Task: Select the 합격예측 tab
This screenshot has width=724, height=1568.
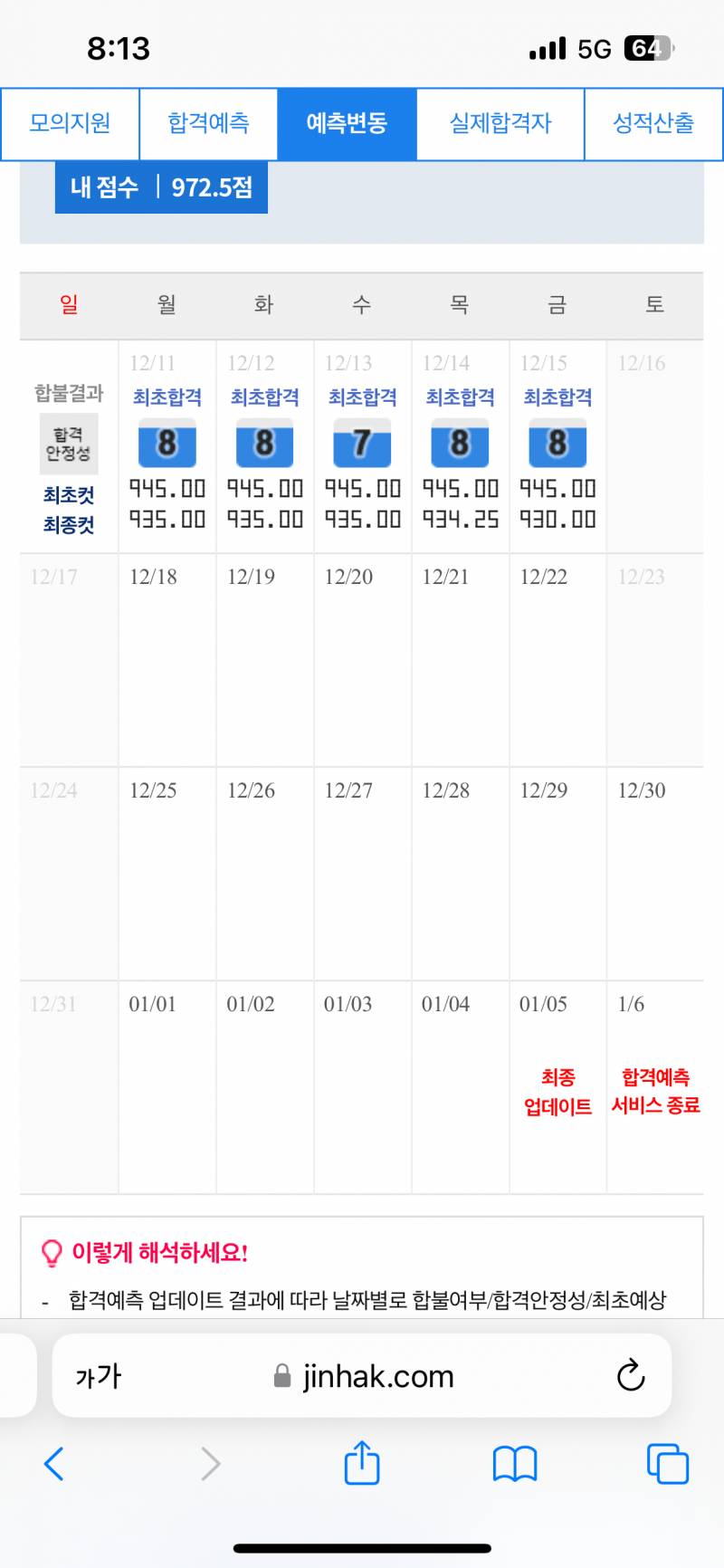Action: pos(208,124)
